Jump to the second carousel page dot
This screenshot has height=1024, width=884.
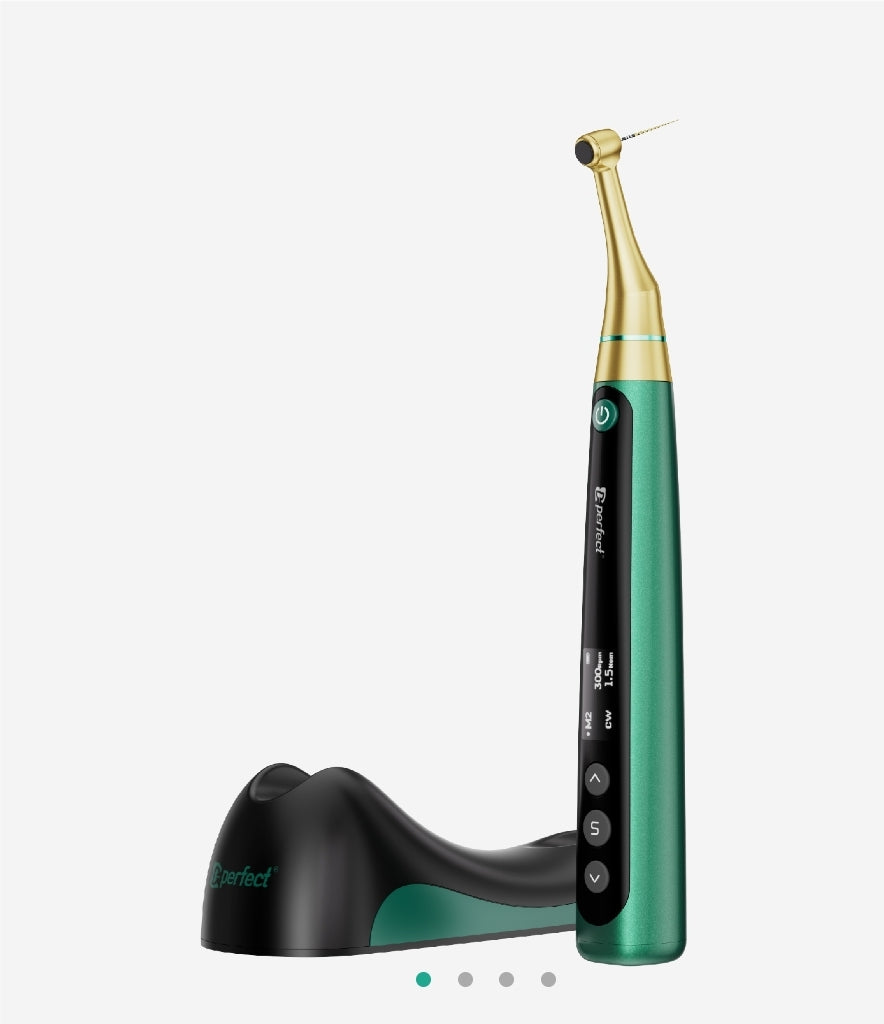465,979
